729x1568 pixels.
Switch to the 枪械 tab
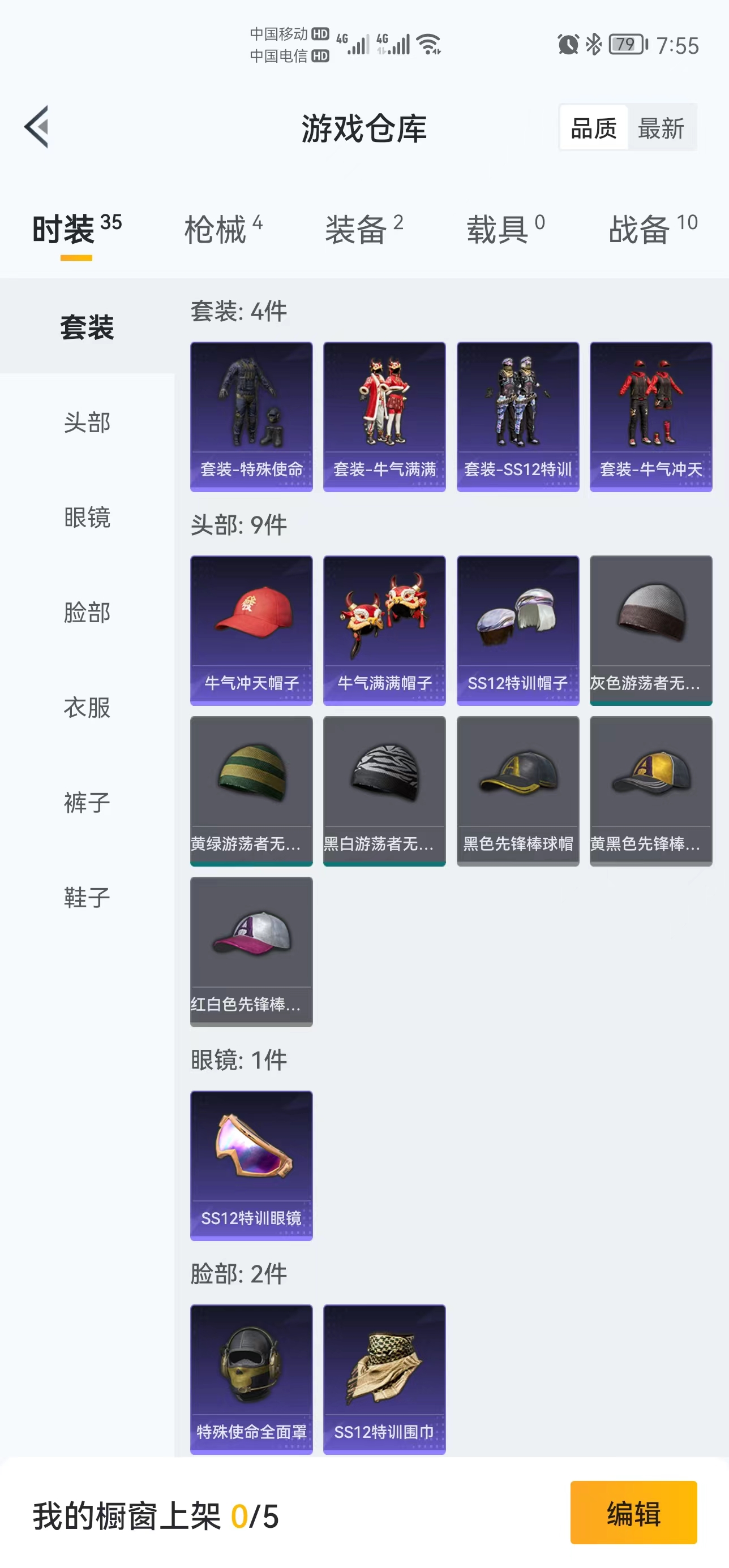pyautogui.click(x=224, y=230)
